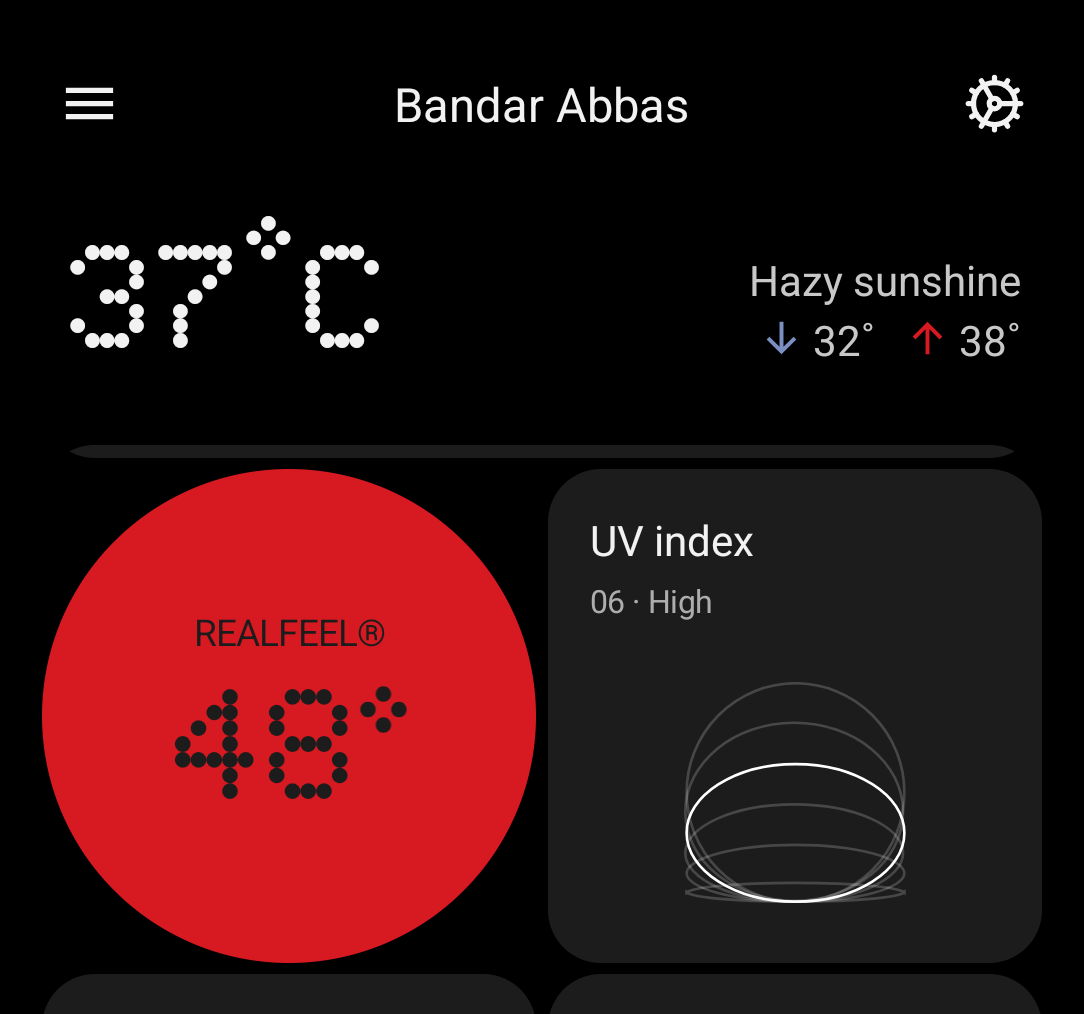Open the hamburger drawer menu
The height and width of the screenshot is (1014, 1084).
coord(90,104)
